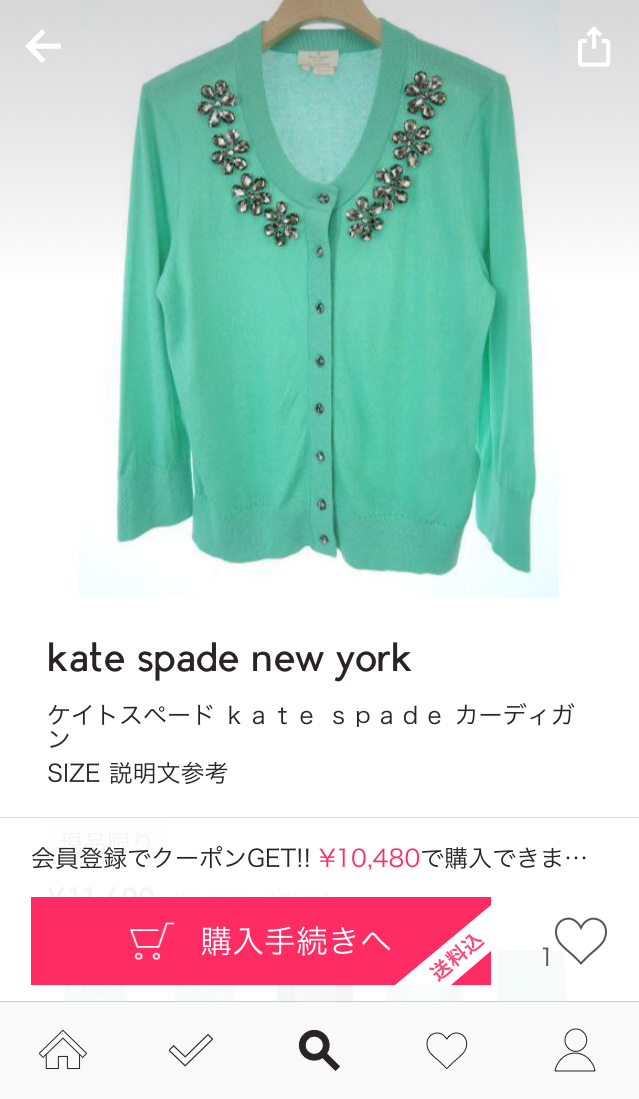The image size is (639, 1099).
Task: Favorite this item with the heart icon
Action: (581, 941)
